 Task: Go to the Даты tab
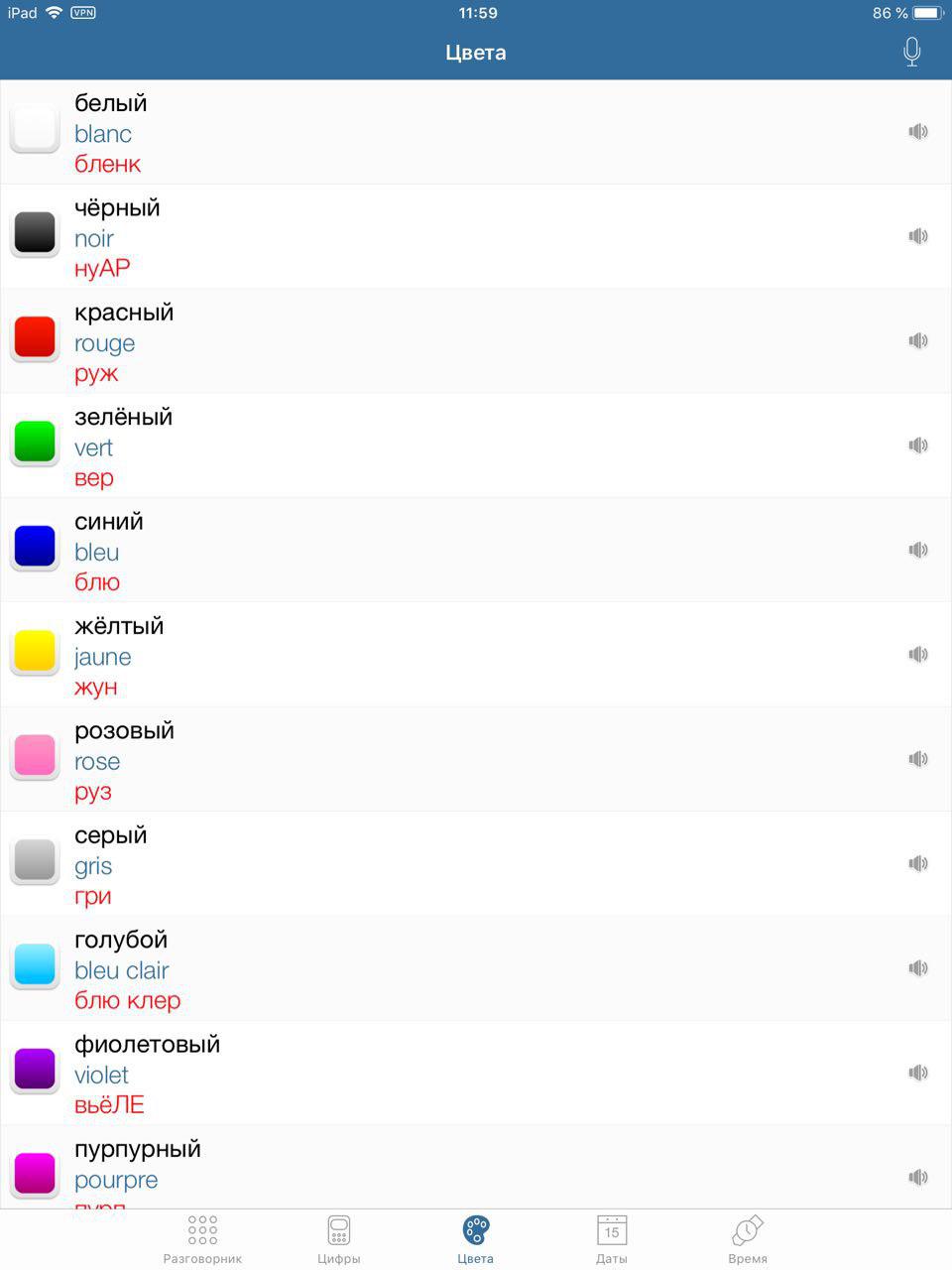click(612, 1239)
